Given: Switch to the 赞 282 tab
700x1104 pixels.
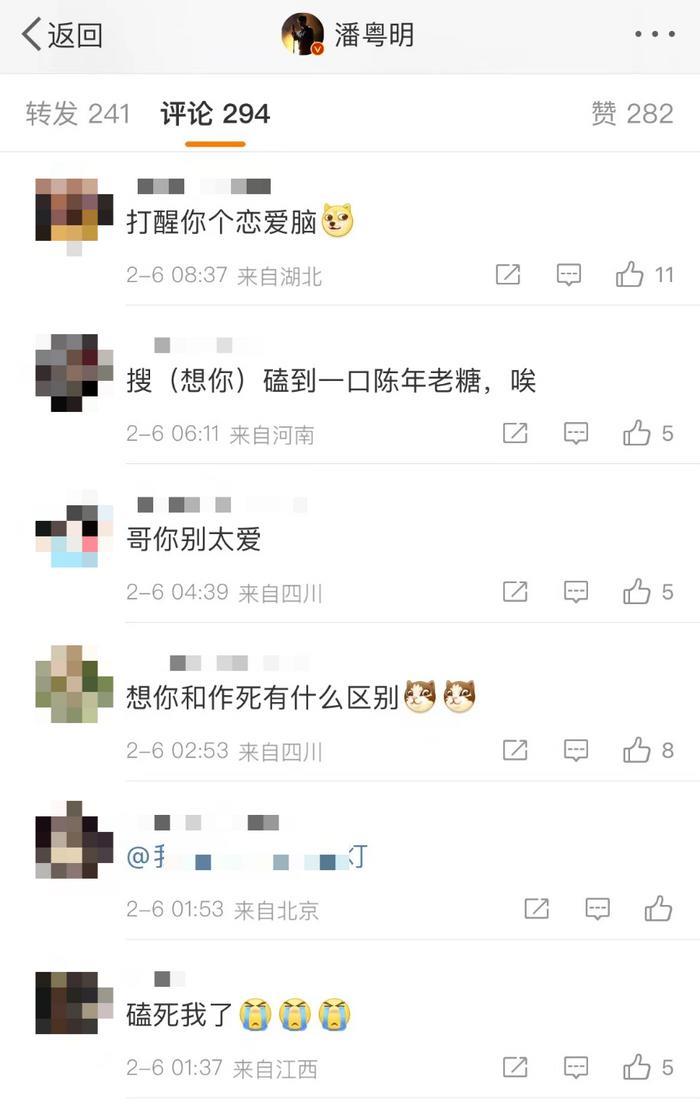Looking at the screenshot, I should pyautogui.click(x=632, y=114).
